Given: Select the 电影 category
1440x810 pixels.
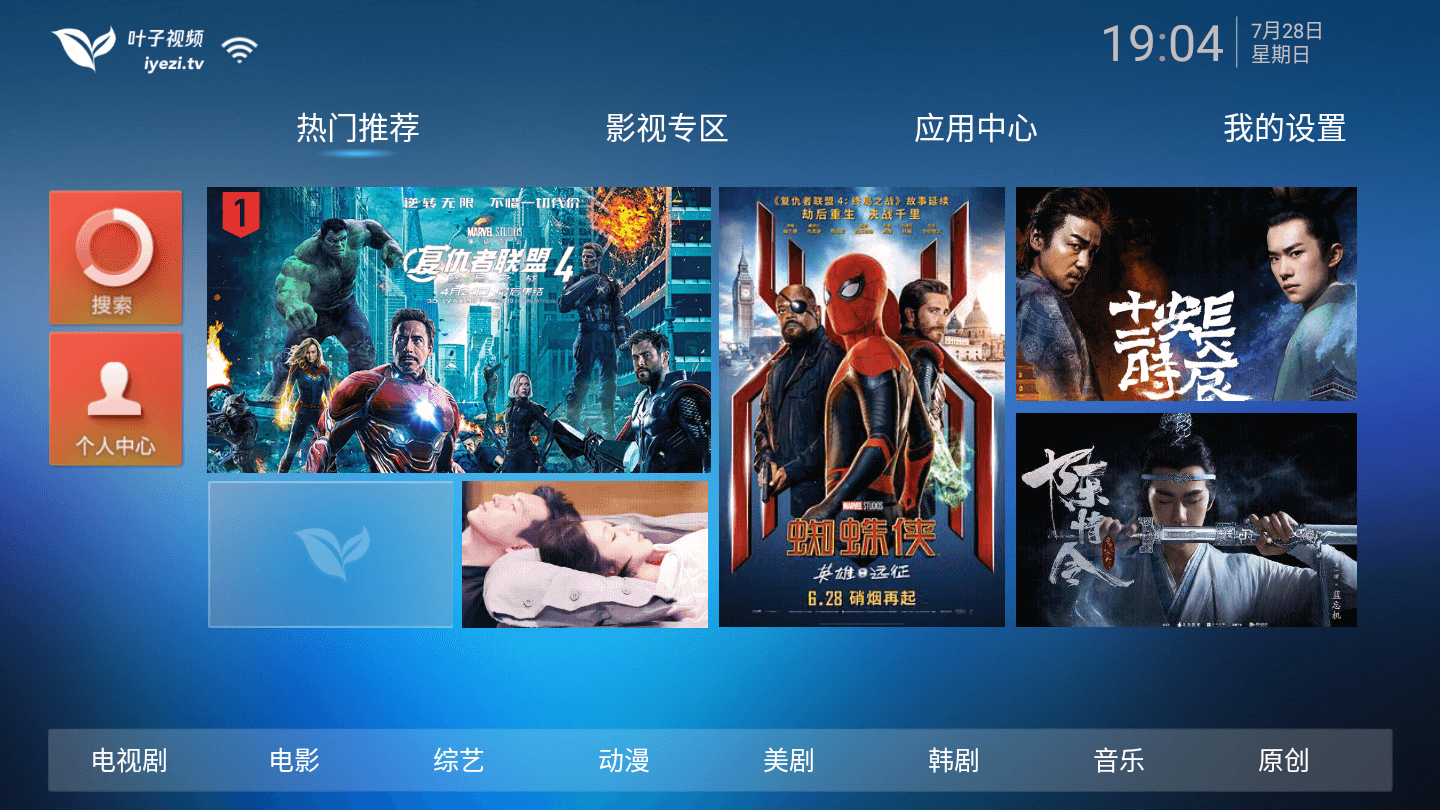Looking at the screenshot, I should (x=294, y=761).
